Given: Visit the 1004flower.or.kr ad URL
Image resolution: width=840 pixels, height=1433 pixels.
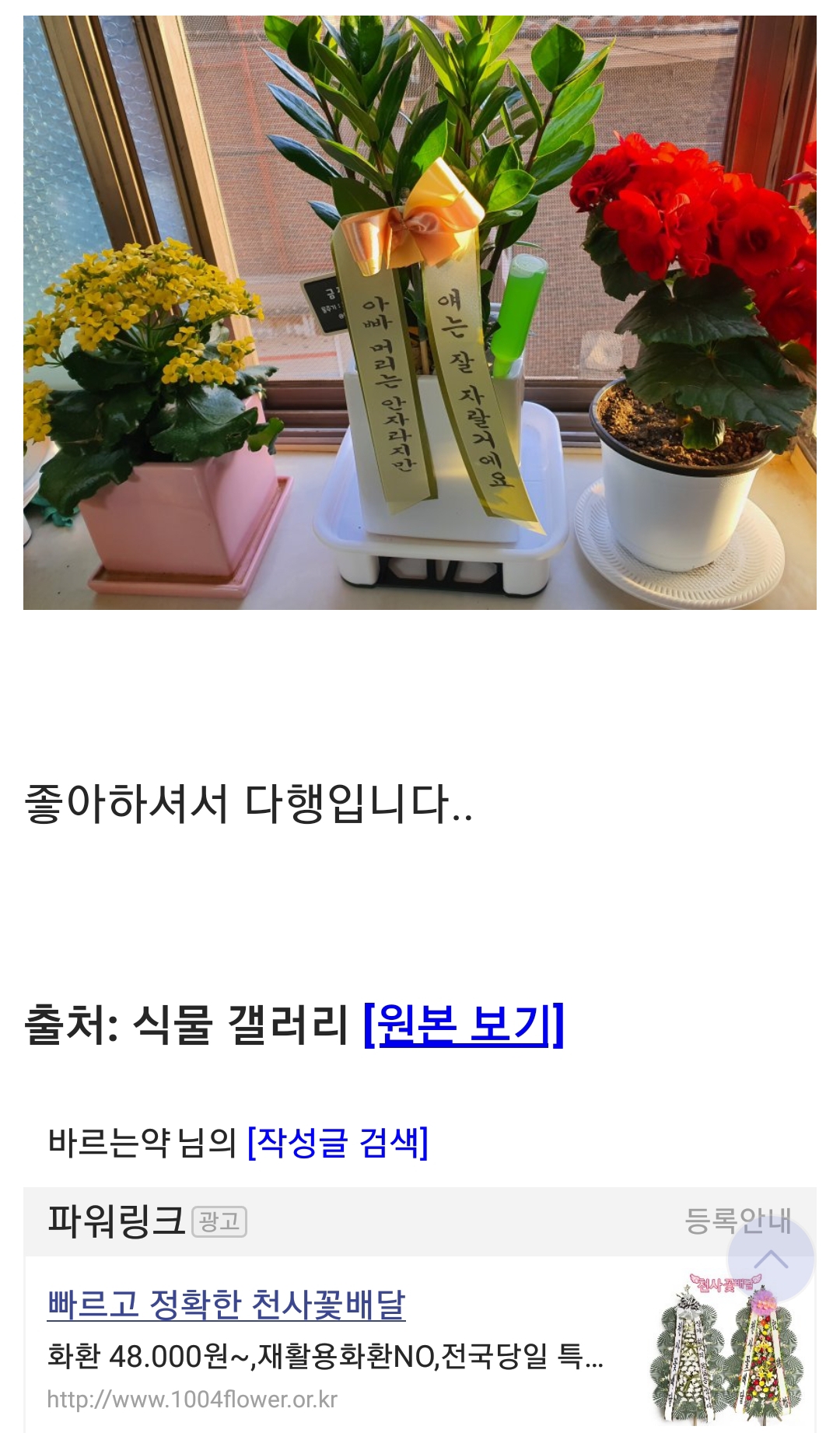Looking at the screenshot, I should [192, 1400].
